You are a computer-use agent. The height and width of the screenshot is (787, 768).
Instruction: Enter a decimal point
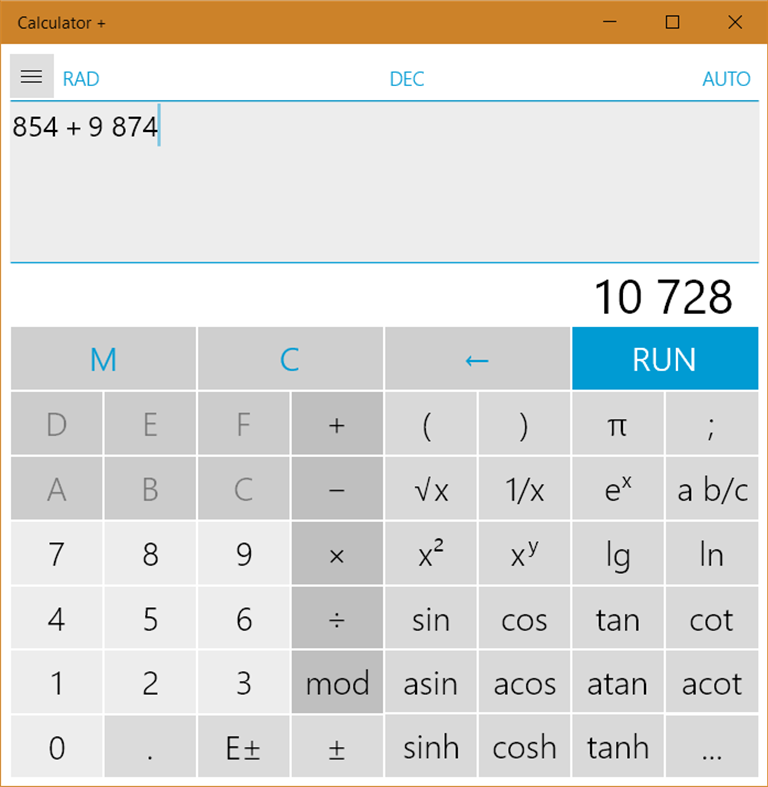(x=150, y=748)
